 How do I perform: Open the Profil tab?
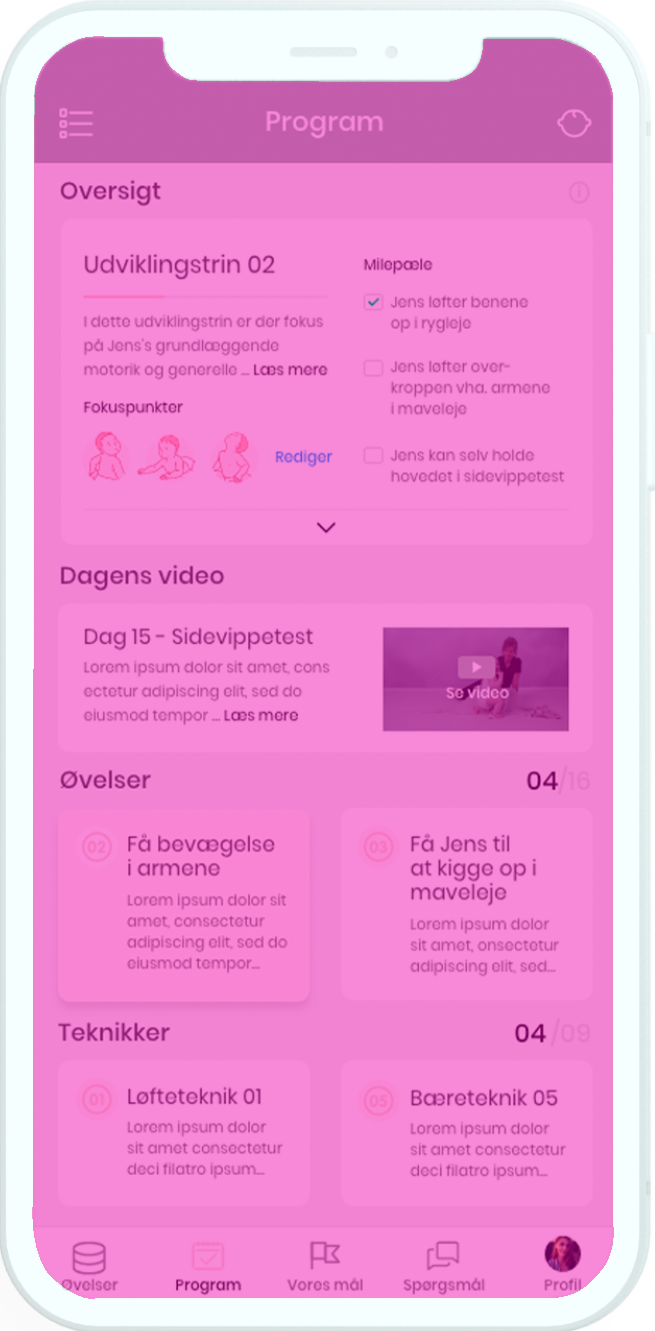coord(562,1264)
